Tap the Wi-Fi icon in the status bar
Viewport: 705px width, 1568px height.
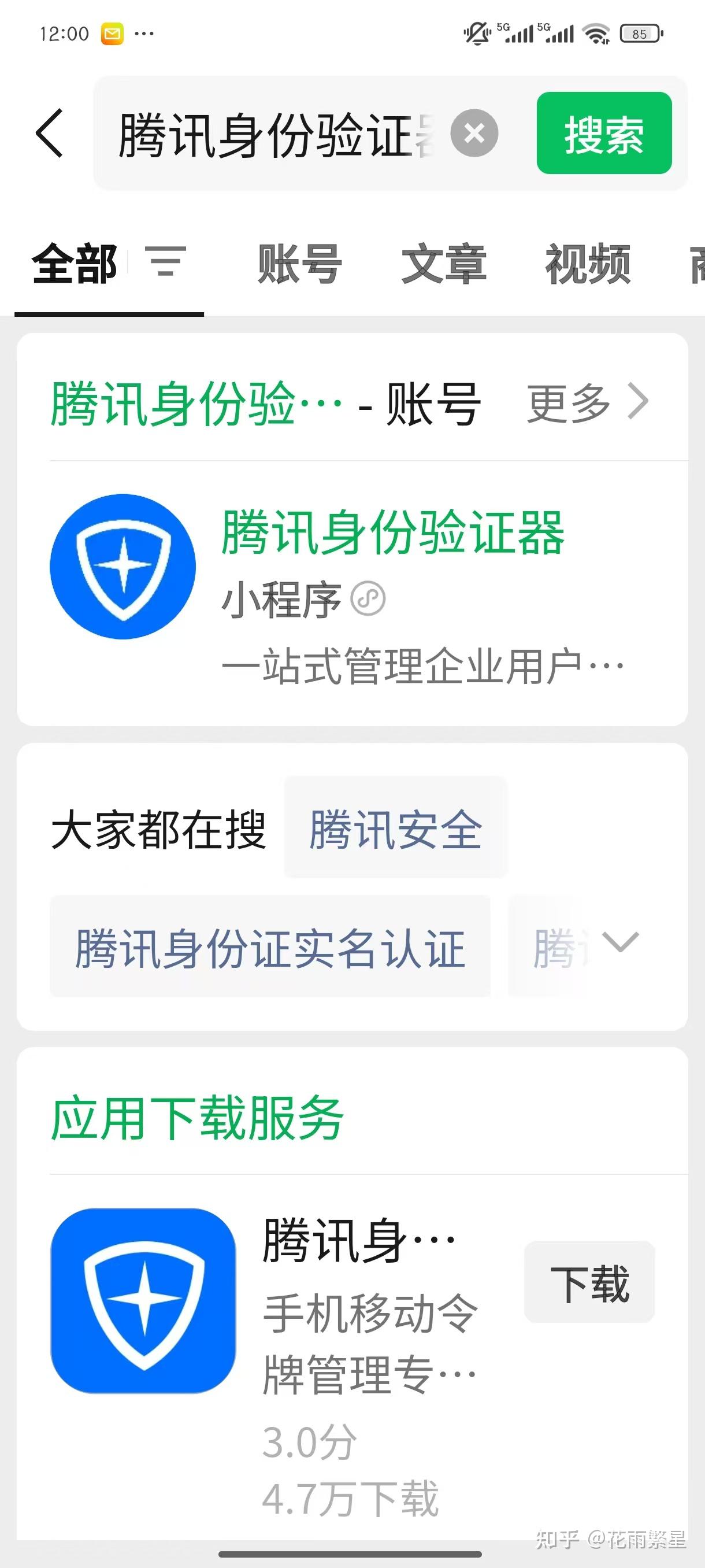(597, 35)
